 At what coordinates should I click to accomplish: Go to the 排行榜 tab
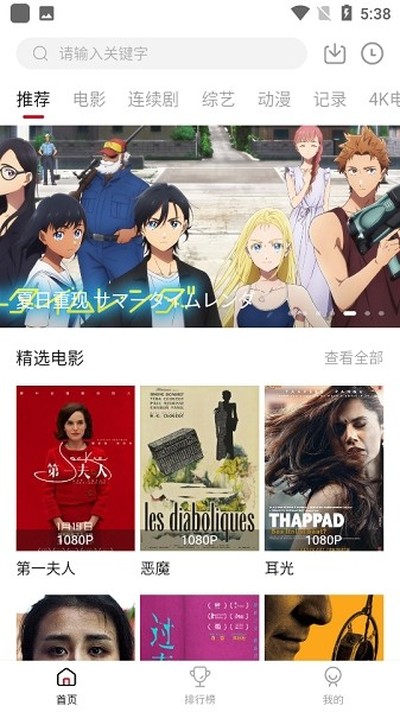(x=200, y=686)
